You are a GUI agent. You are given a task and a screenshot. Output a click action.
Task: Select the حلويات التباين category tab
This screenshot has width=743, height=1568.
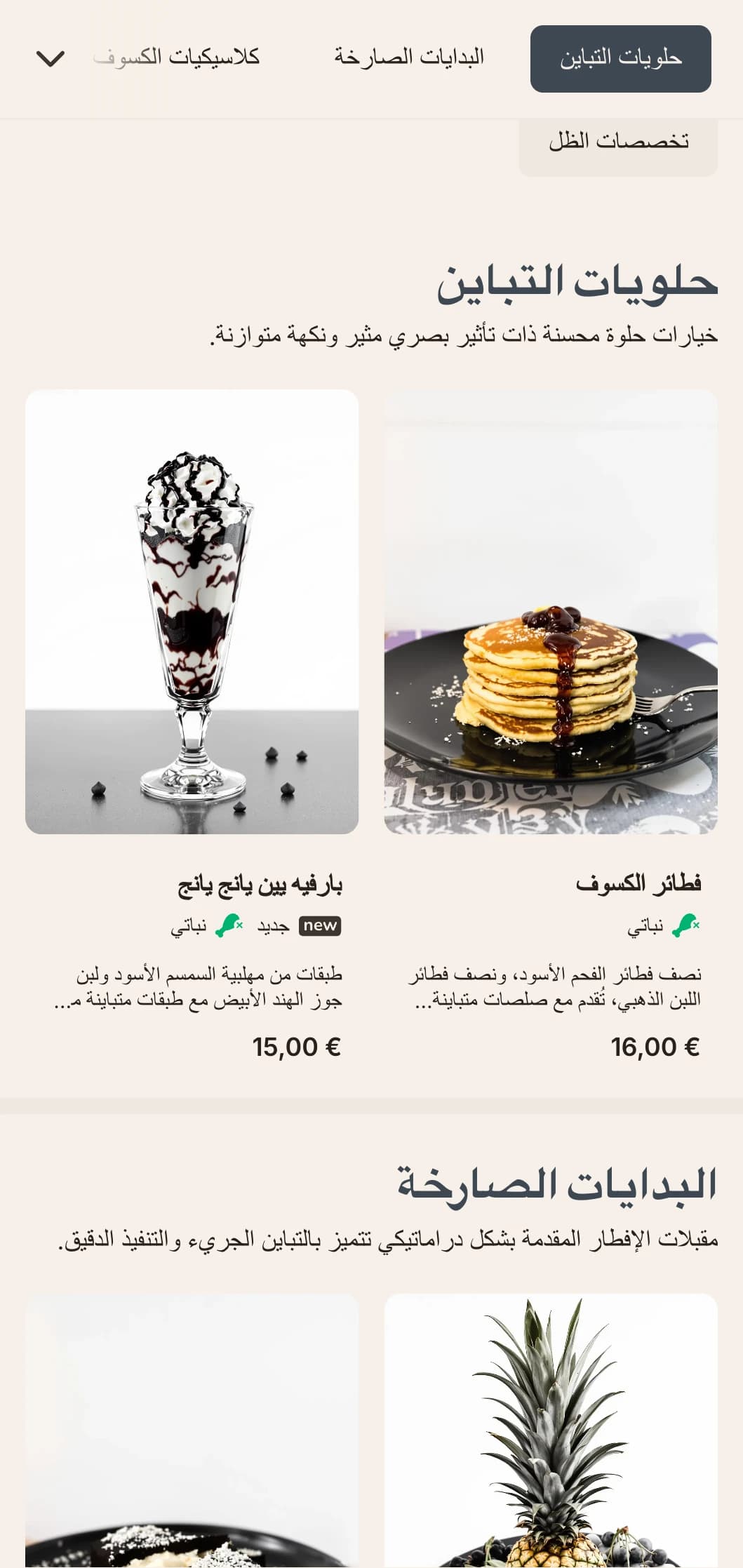pyautogui.click(x=620, y=59)
